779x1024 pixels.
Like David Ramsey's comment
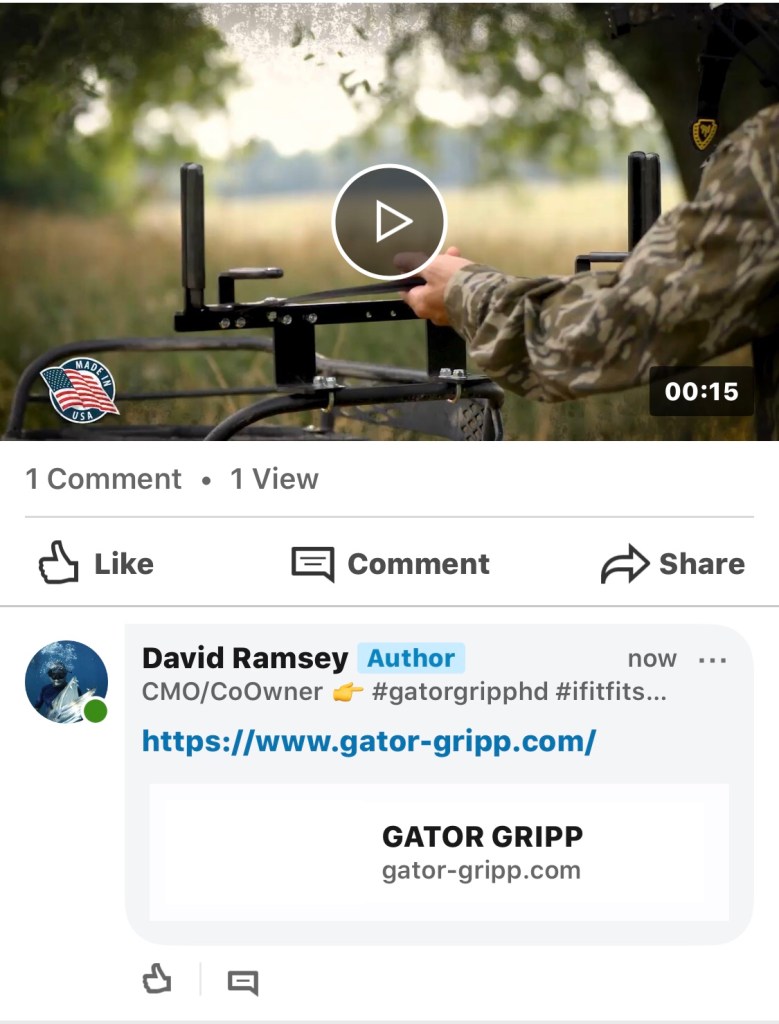point(157,980)
